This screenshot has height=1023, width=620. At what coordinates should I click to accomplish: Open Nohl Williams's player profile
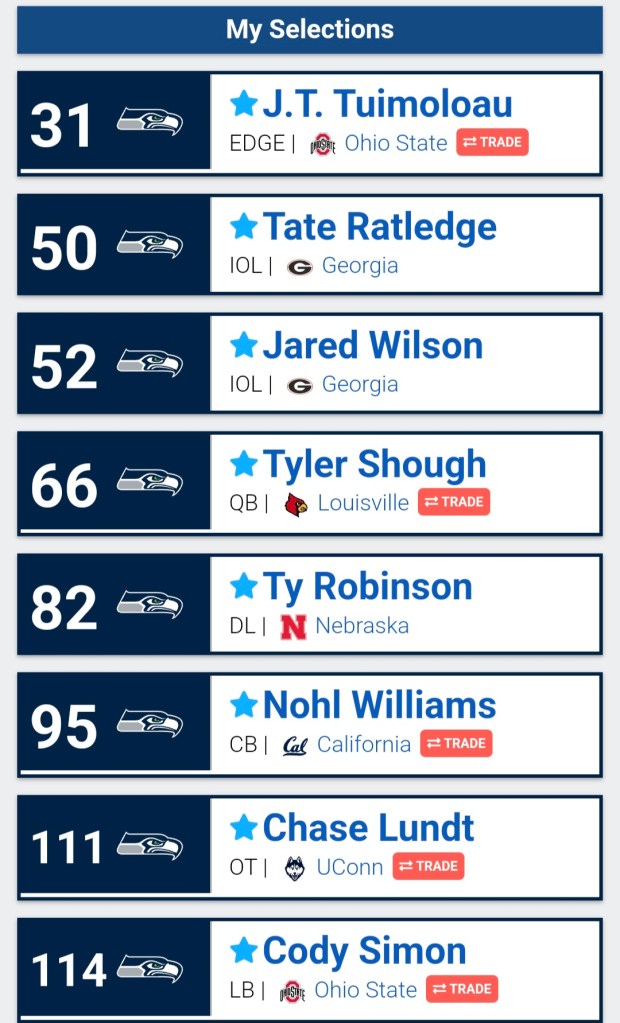tap(379, 706)
